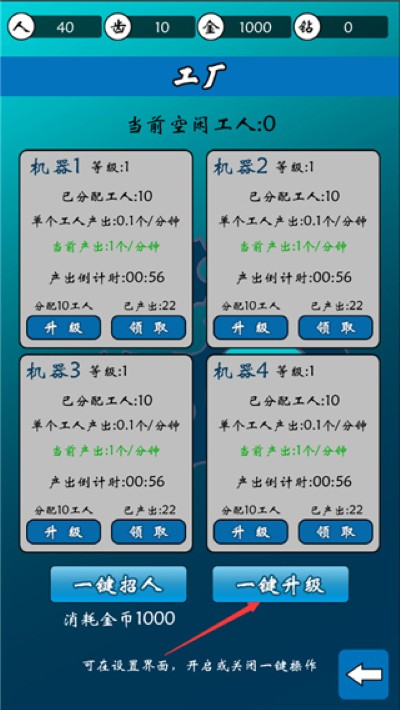Upgrade all machines with 一键升级

point(280,584)
